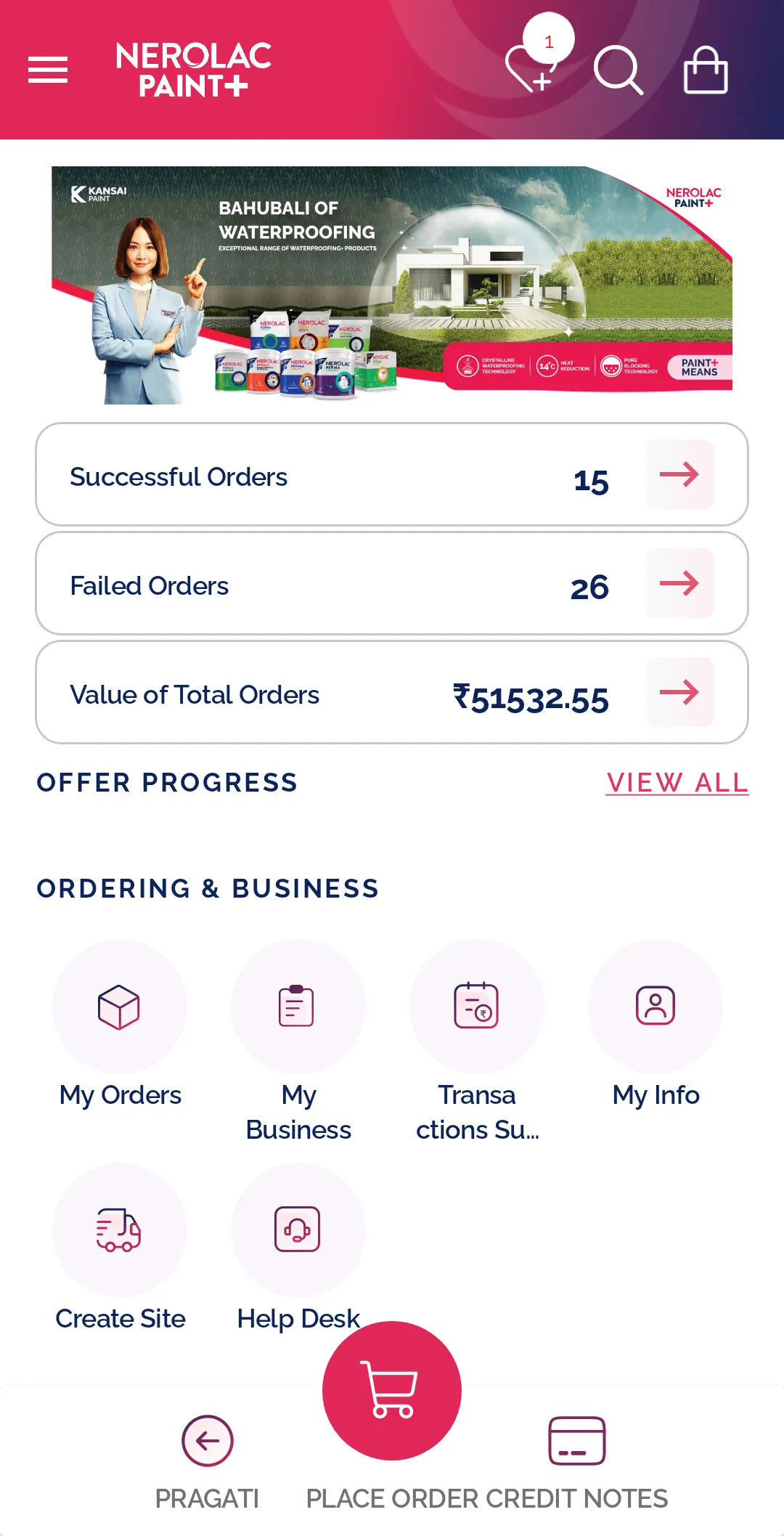The height and width of the screenshot is (1536, 784).
Task: Switch to the Pragati section
Action: click(x=208, y=1441)
